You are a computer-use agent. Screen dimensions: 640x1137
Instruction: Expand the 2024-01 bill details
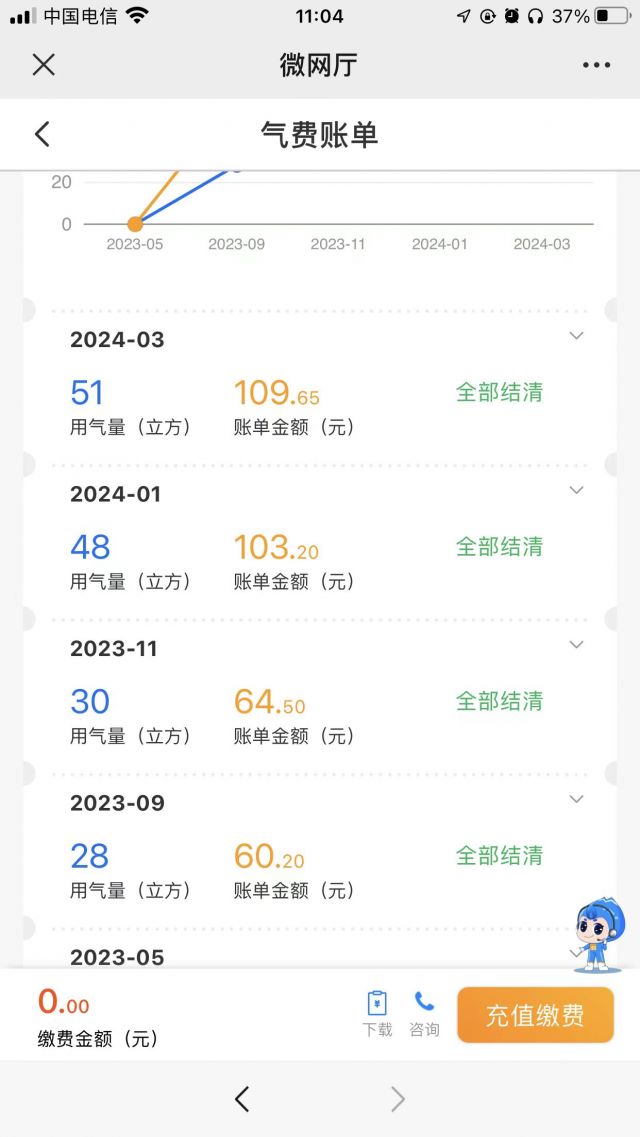click(x=576, y=490)
